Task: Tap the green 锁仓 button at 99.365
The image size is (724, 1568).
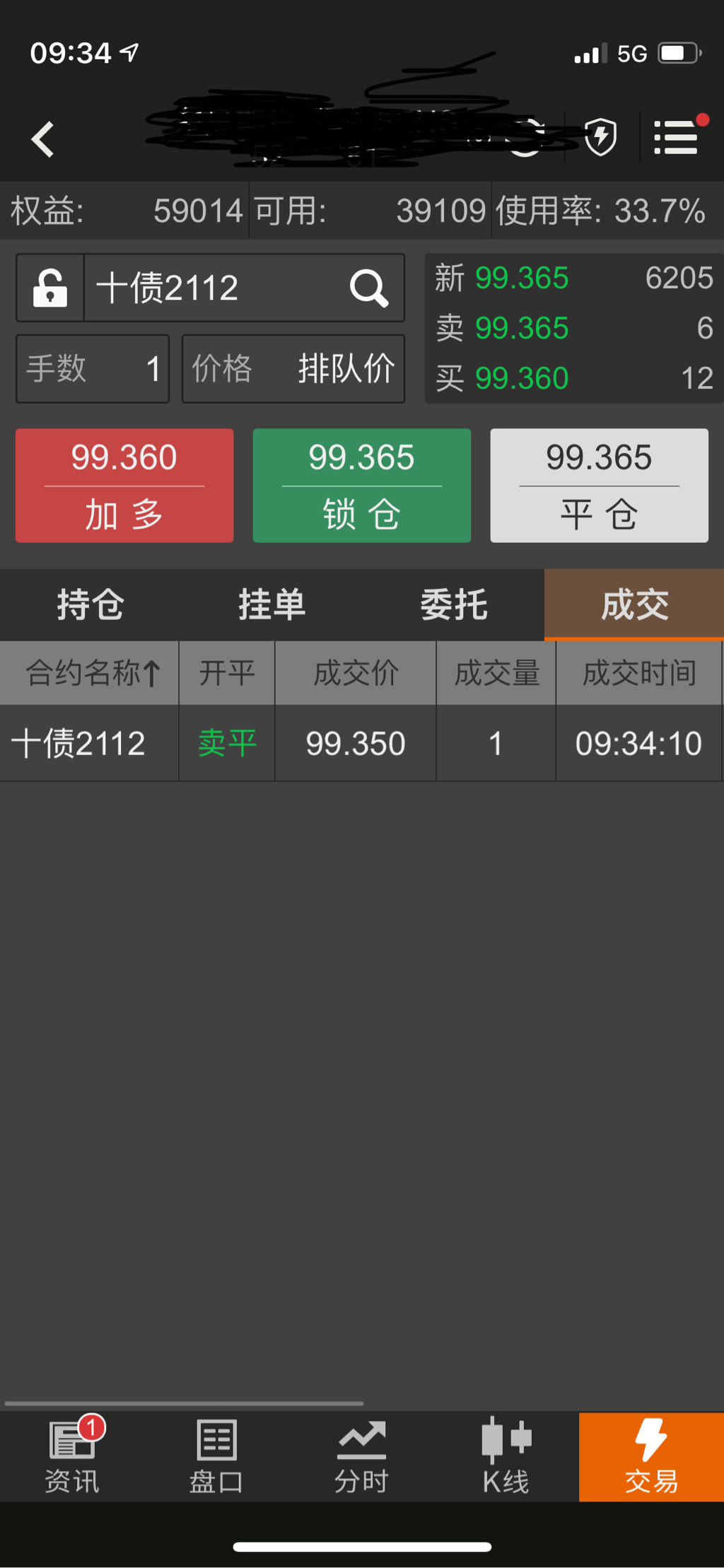Action: tap(361, 485)
